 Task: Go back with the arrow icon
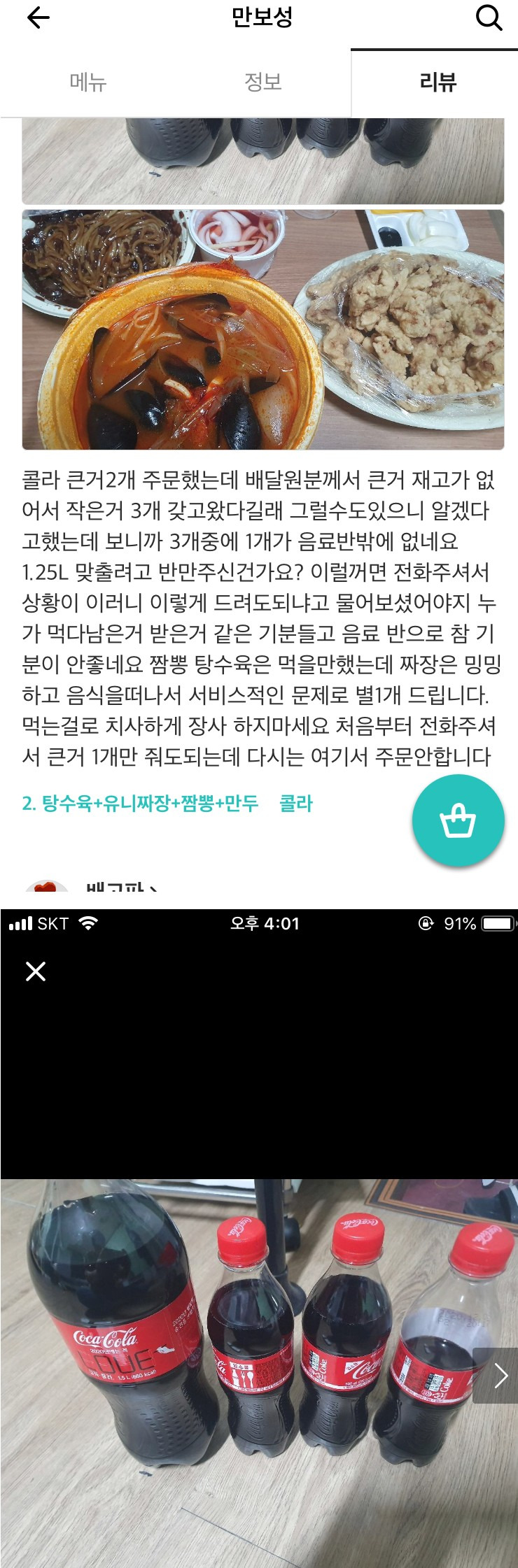(x=38, y=18)
